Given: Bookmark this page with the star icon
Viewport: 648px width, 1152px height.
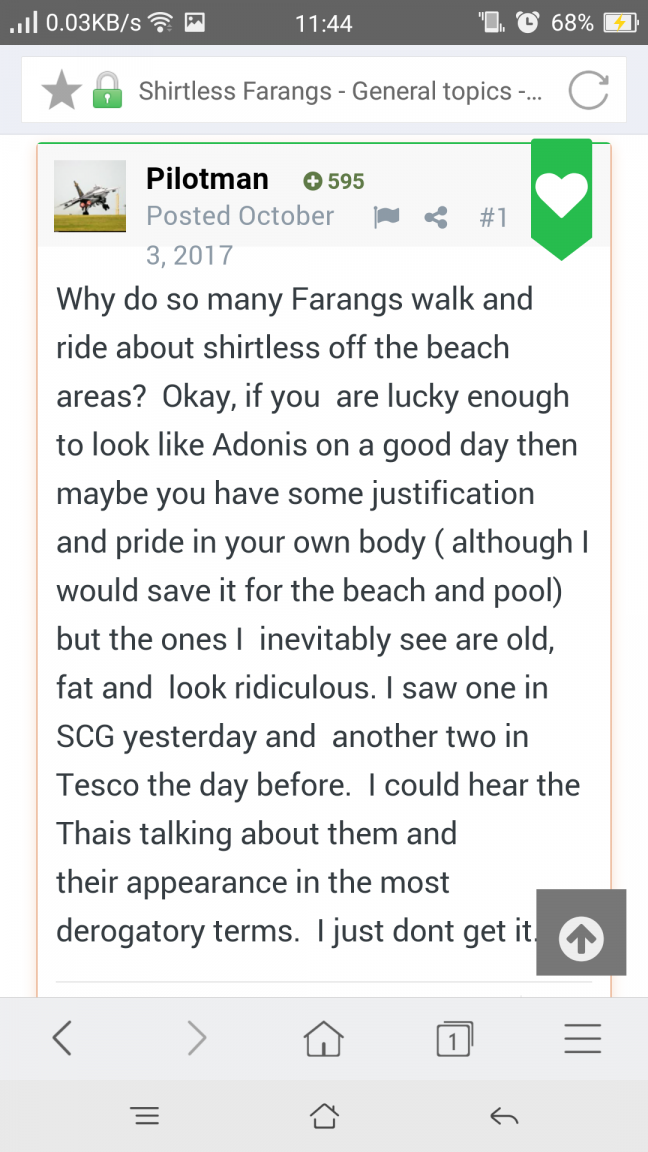Looking at the screenshot, I should [61, 90].
